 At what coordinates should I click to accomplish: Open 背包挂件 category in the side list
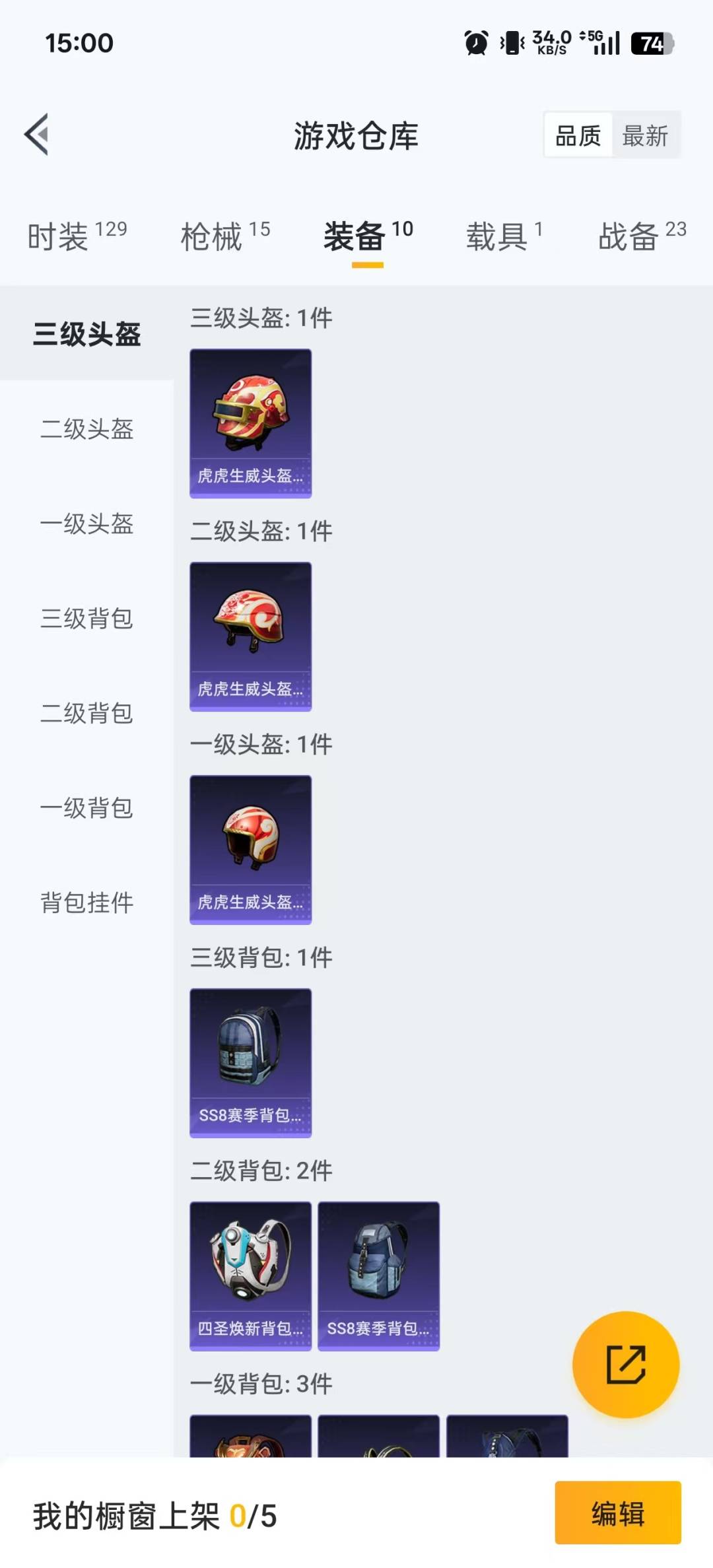coord(87,903)
